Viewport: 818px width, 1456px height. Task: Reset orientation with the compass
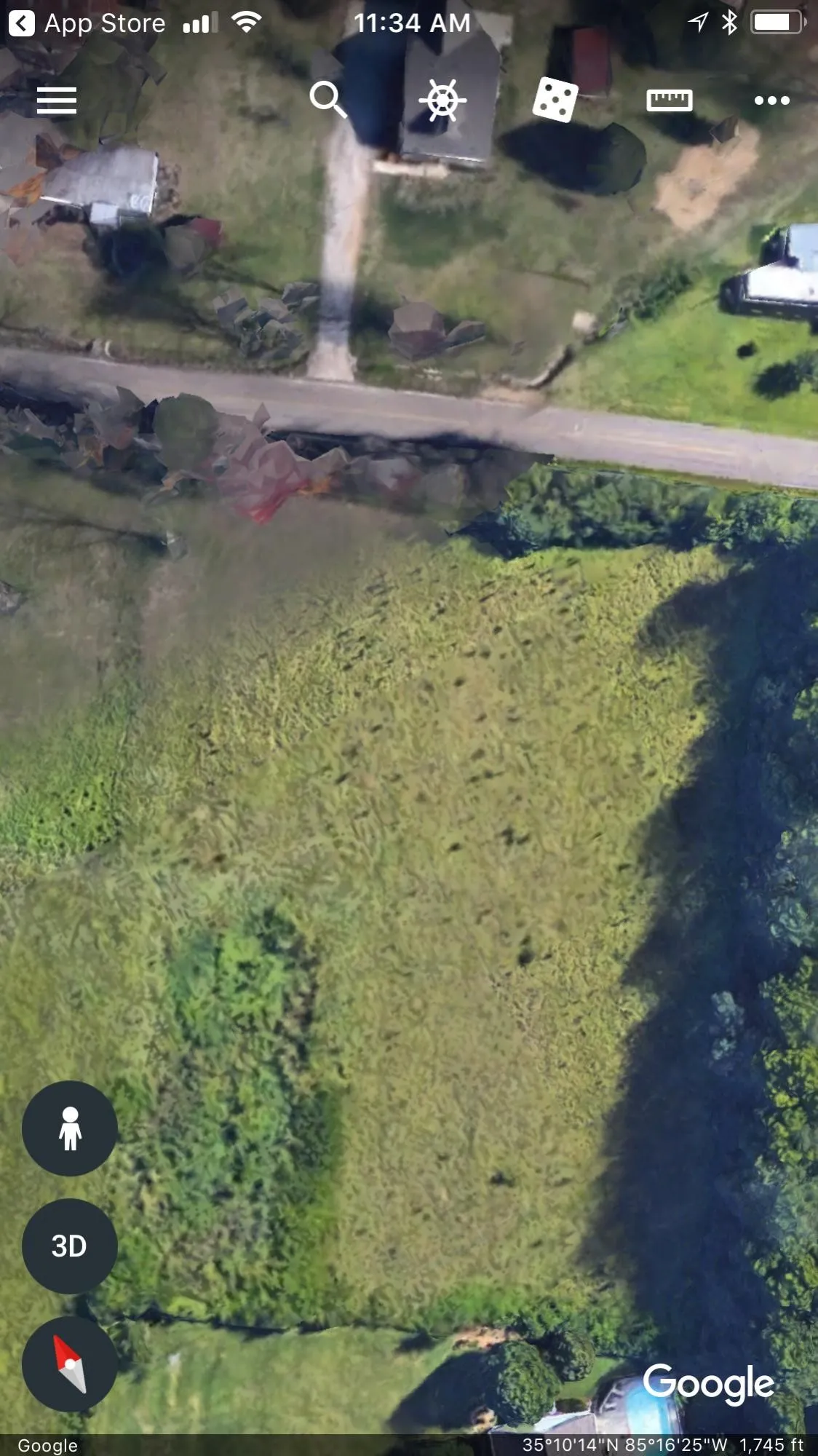[x=70, y=1364]
